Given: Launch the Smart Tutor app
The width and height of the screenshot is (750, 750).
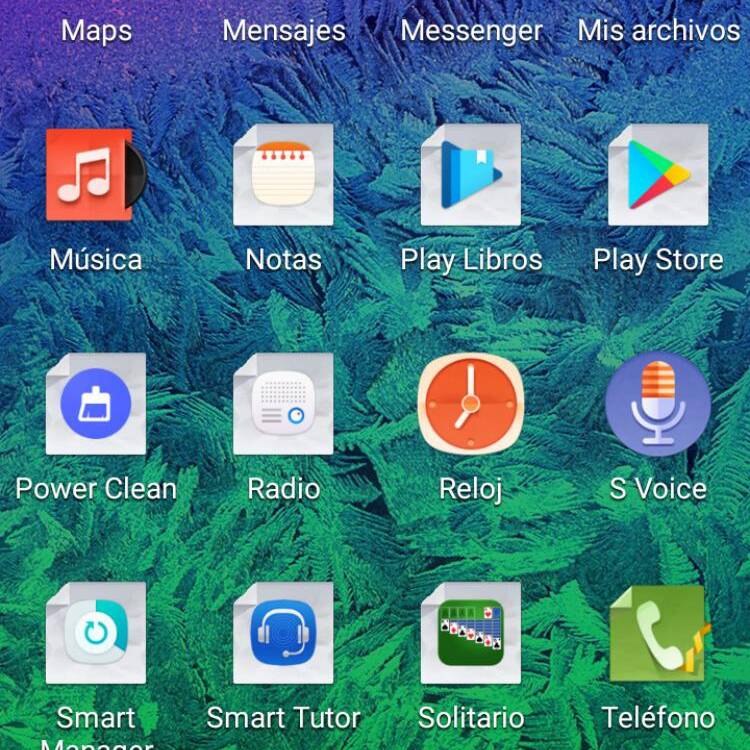Looking at the screenshot, I should pos(283,633).
